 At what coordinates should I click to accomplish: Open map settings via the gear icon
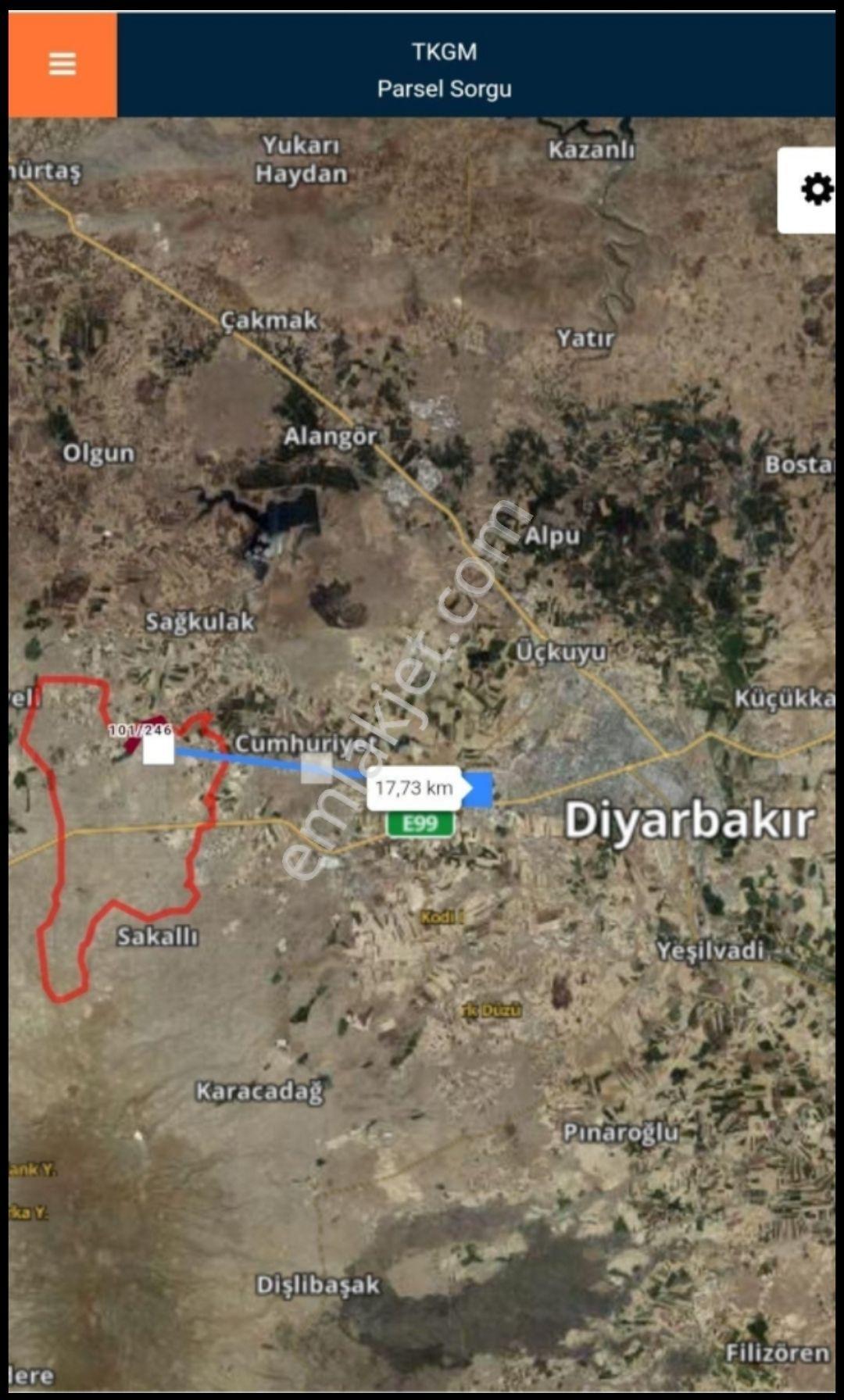816,190
